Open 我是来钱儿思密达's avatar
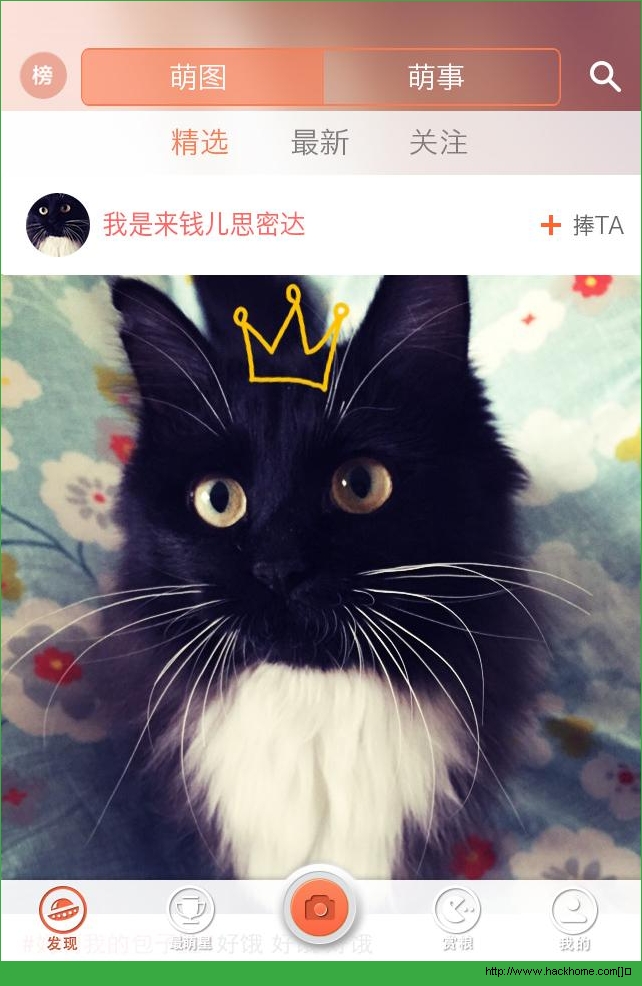This screenshot has height=986, width=642. point(58,225)
